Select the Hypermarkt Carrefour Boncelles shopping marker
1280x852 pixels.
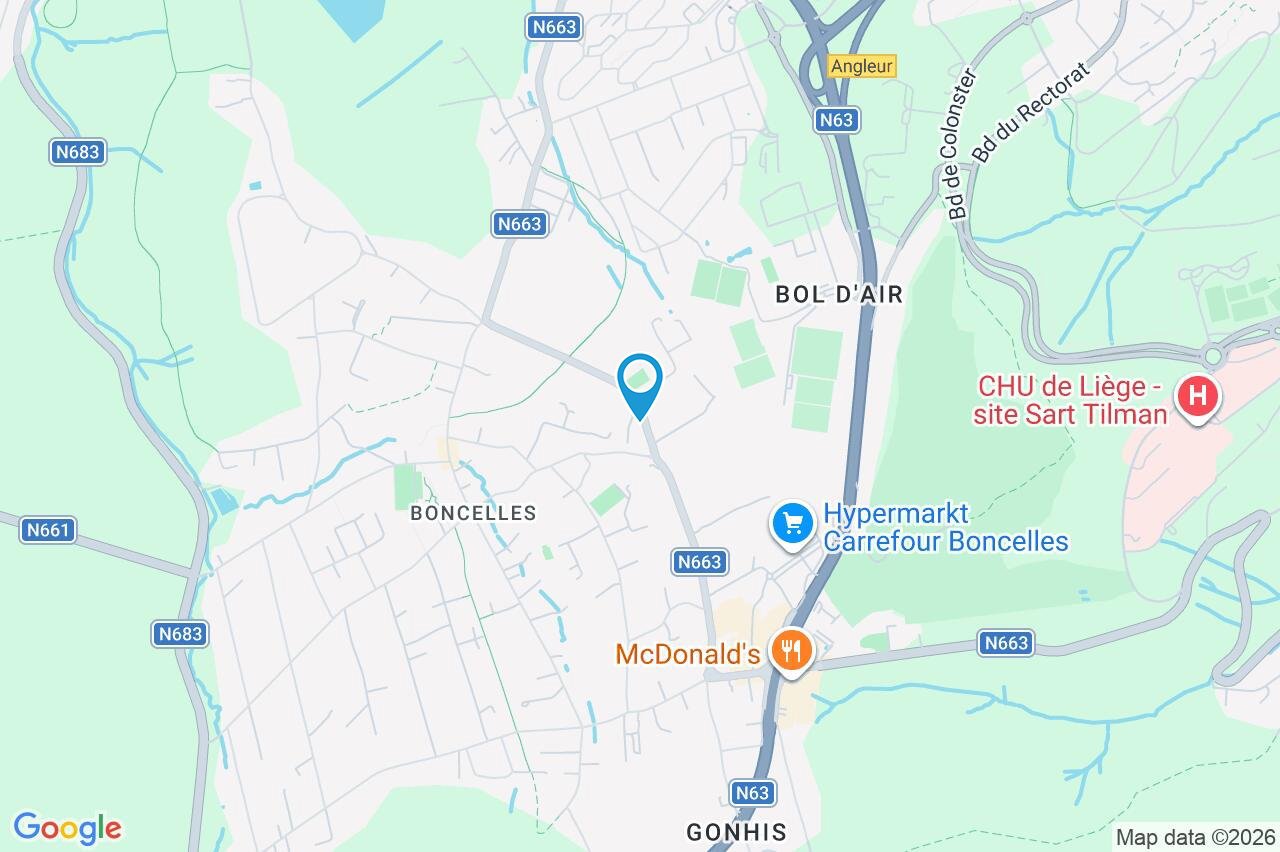tap(792, 523)
